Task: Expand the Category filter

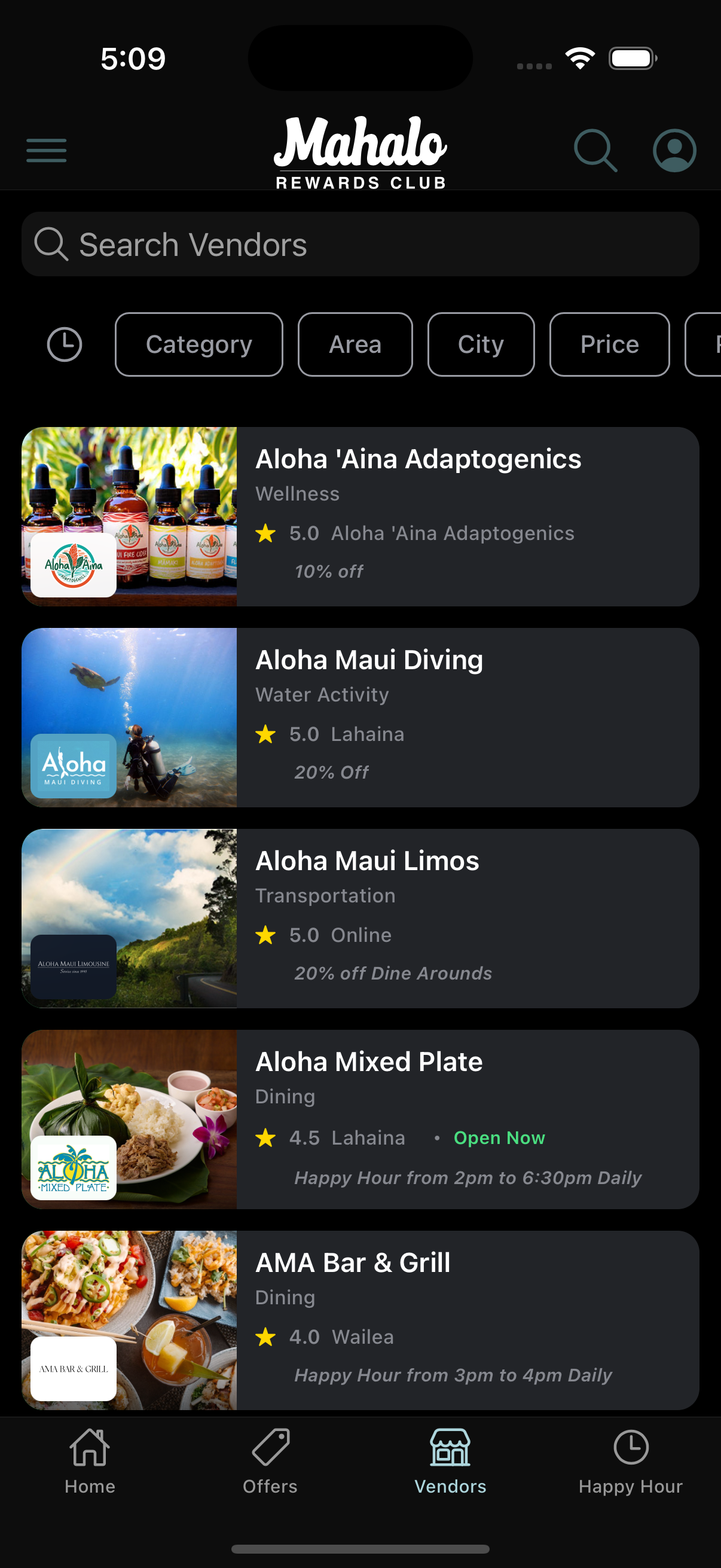Action: [199, 344]
